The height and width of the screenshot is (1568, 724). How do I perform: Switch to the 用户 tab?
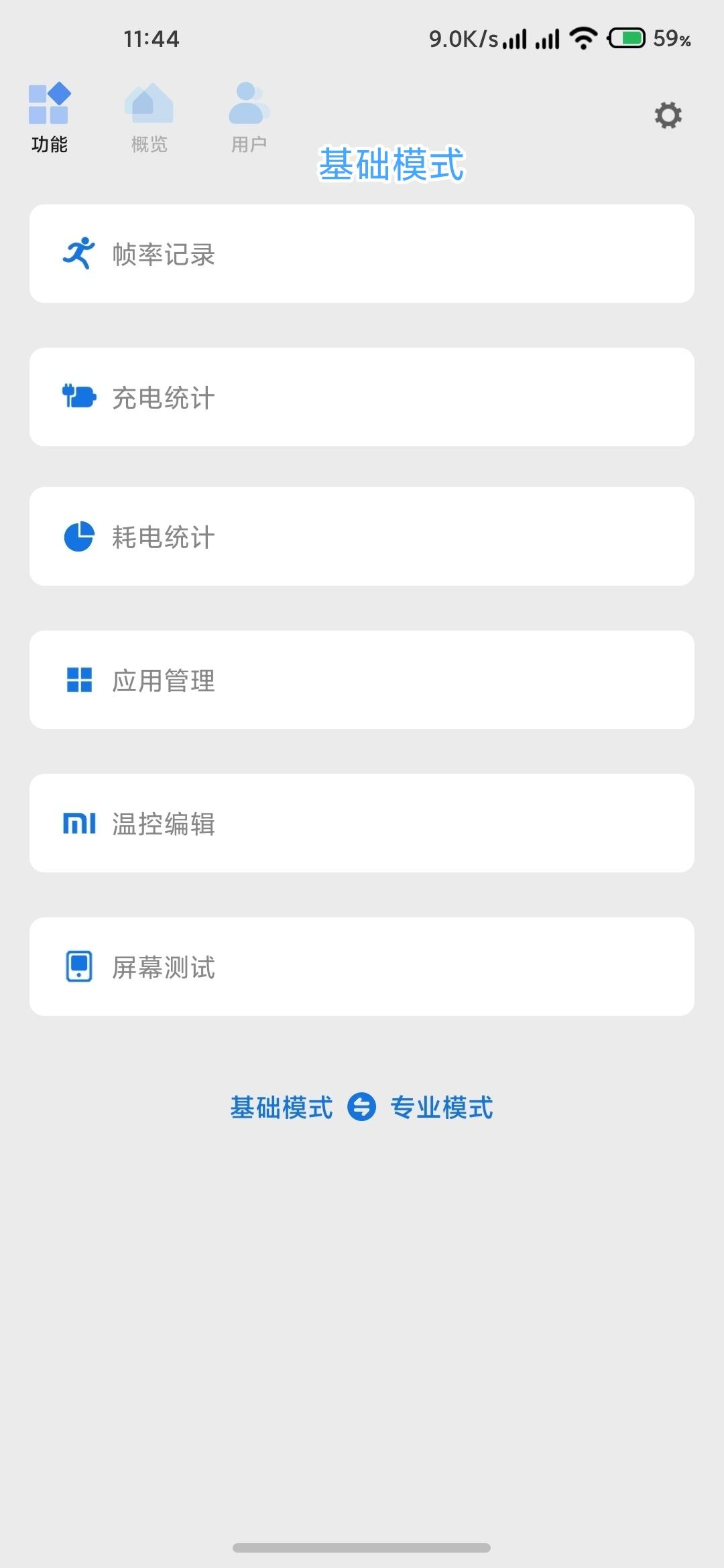click(249, 118)
